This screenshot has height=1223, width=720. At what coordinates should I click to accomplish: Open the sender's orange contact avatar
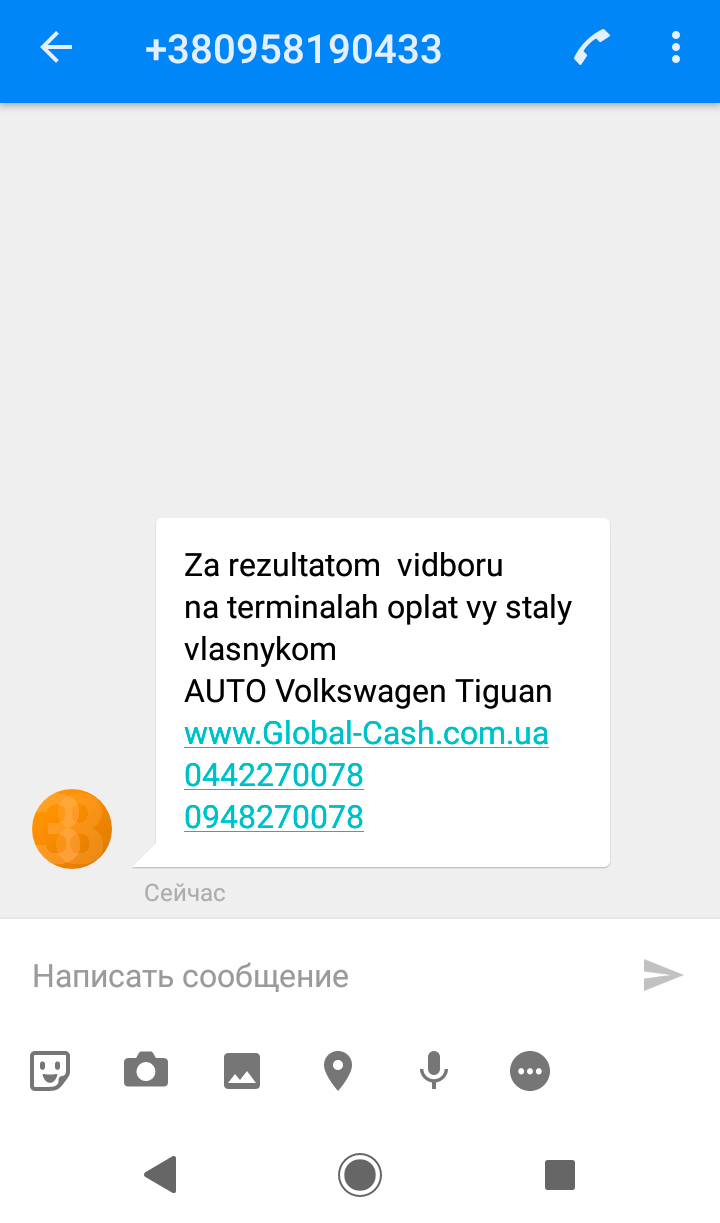[72, 829]
